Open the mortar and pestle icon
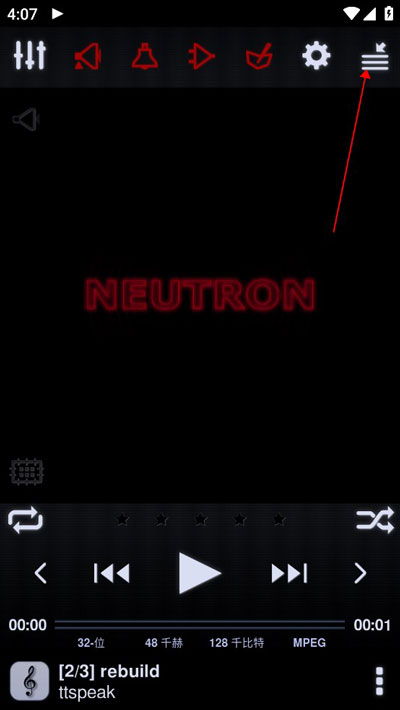 (259, 56)
